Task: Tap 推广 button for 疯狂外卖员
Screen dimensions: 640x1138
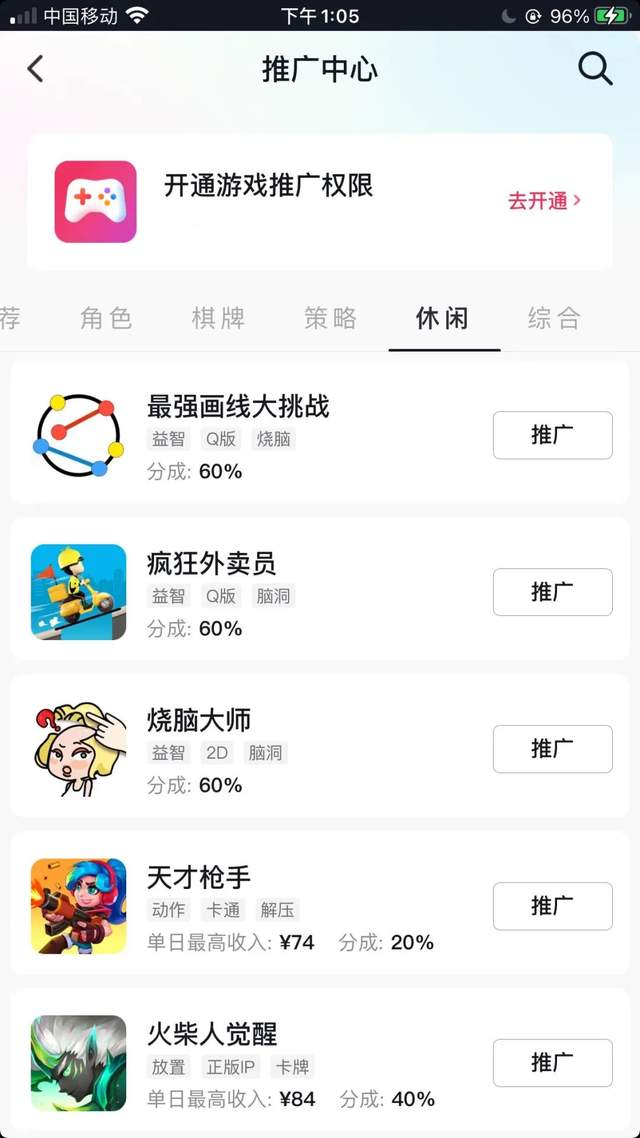Action: pyautogui.click(x=552, y=592)
